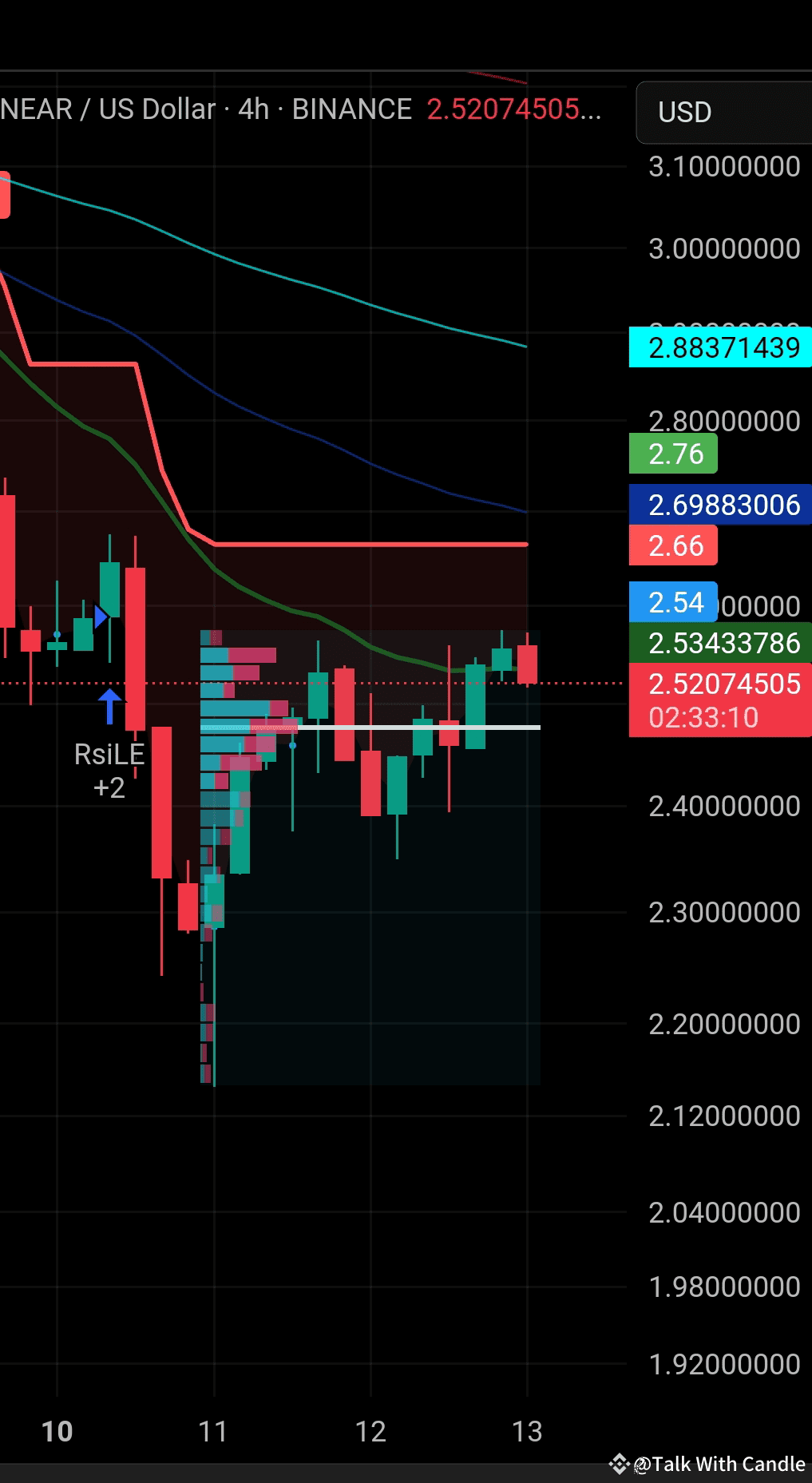This screenshot has height=1483, width=812.
Task: Expand the NEAR / US Dollar symbol search
Action: tap(108, 109)
